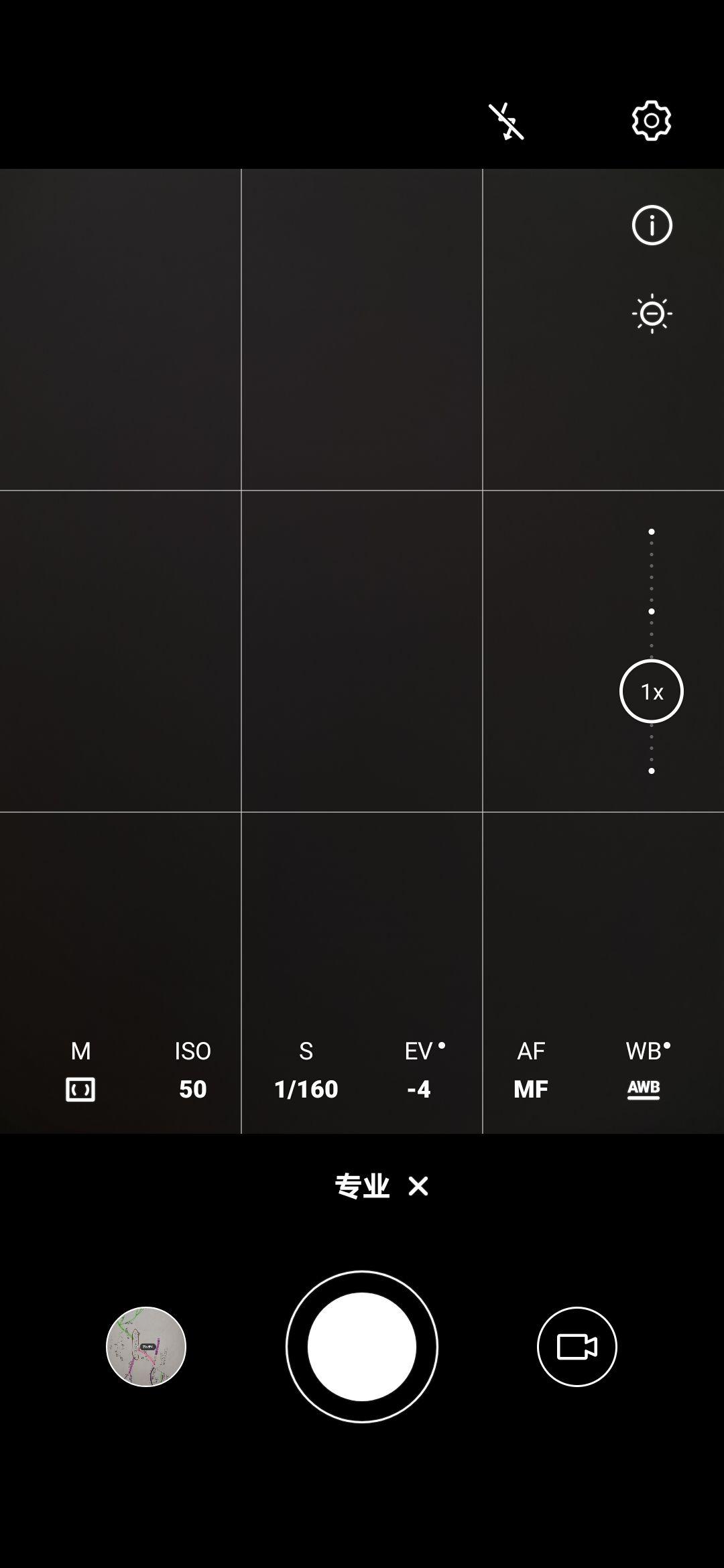Change the white balance AWB
Viewport: 724px width, 1568px height.
[645, 1070]
